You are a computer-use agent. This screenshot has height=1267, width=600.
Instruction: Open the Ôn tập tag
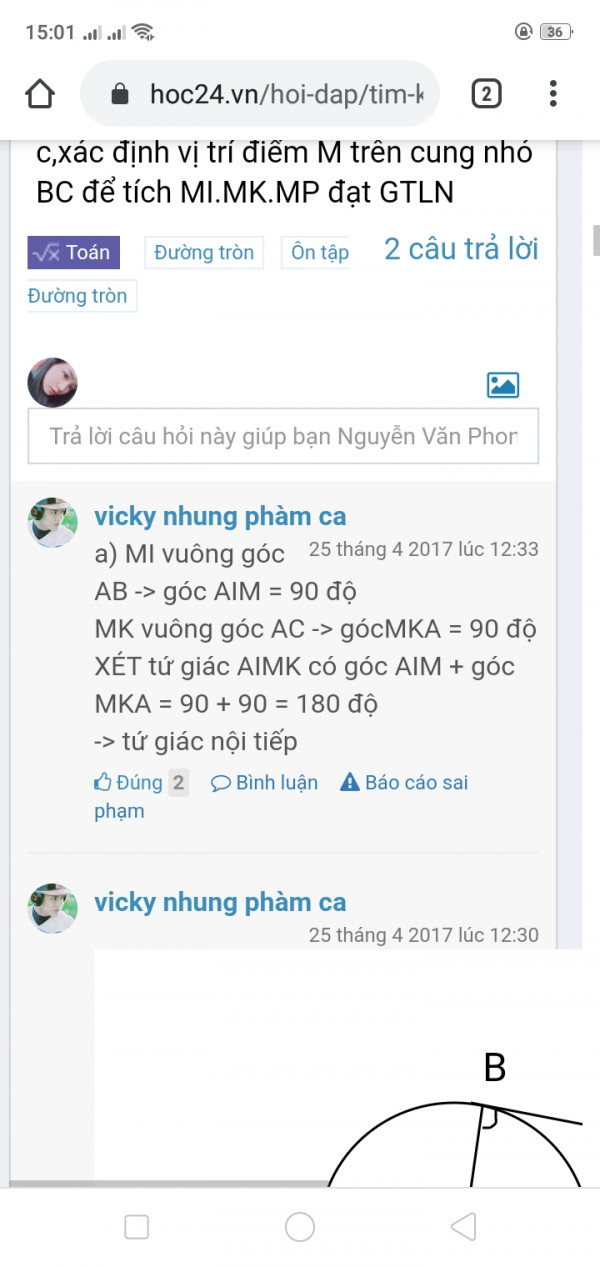[x=319, y=253]
